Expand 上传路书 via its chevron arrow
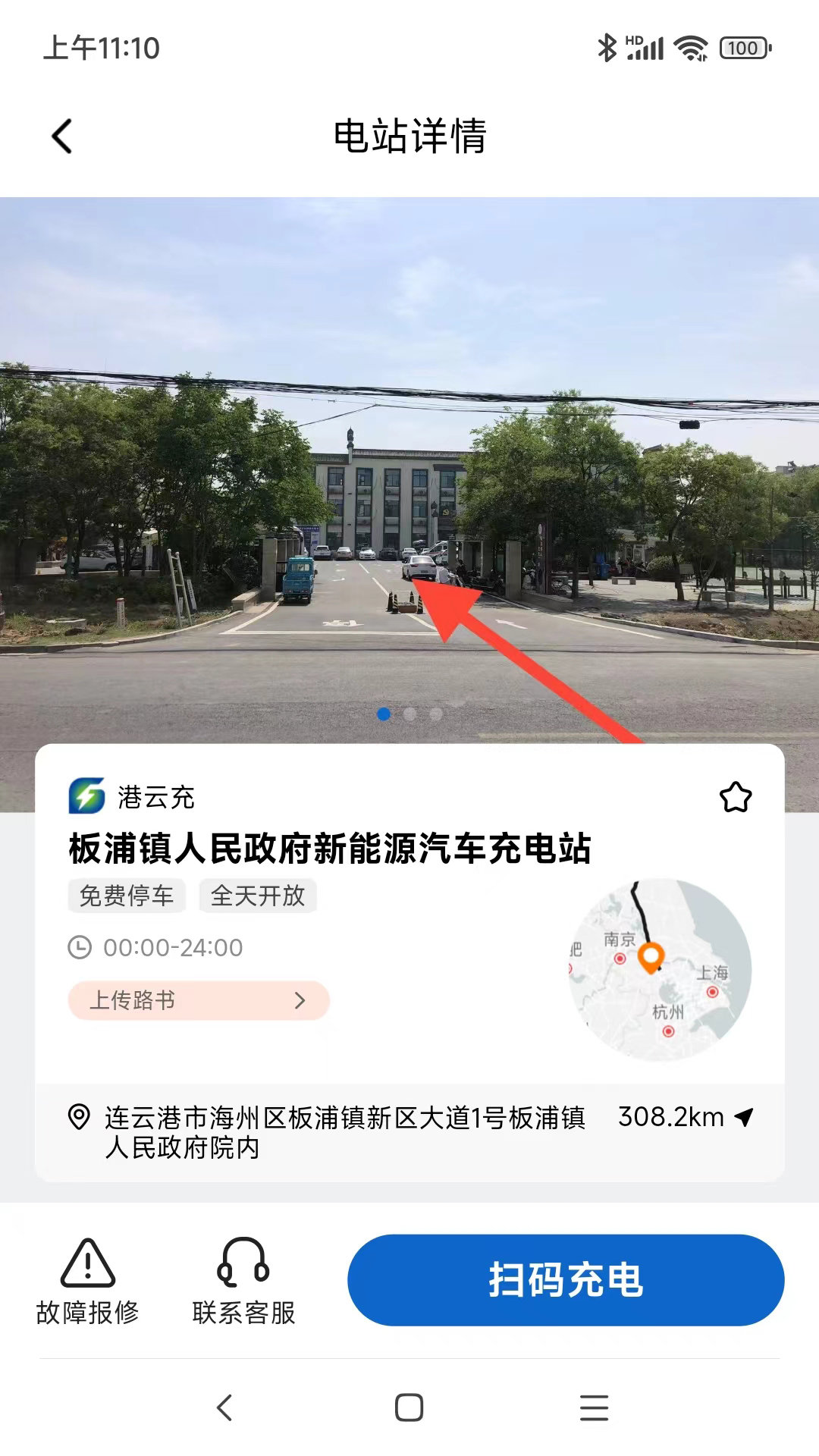 click(300, 1000)
